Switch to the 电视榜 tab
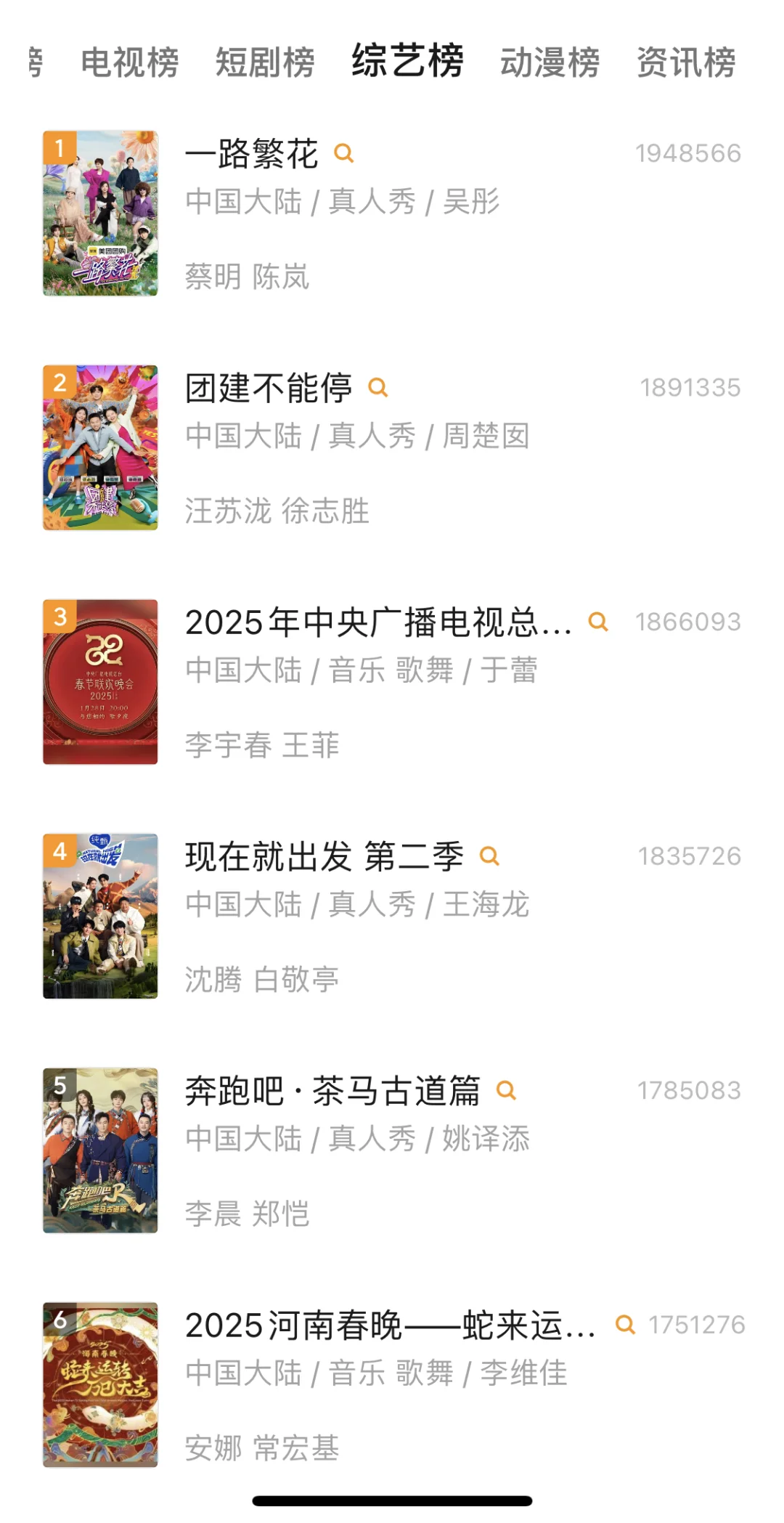Viewport: 784px width, 1523px height. (130, 62)
